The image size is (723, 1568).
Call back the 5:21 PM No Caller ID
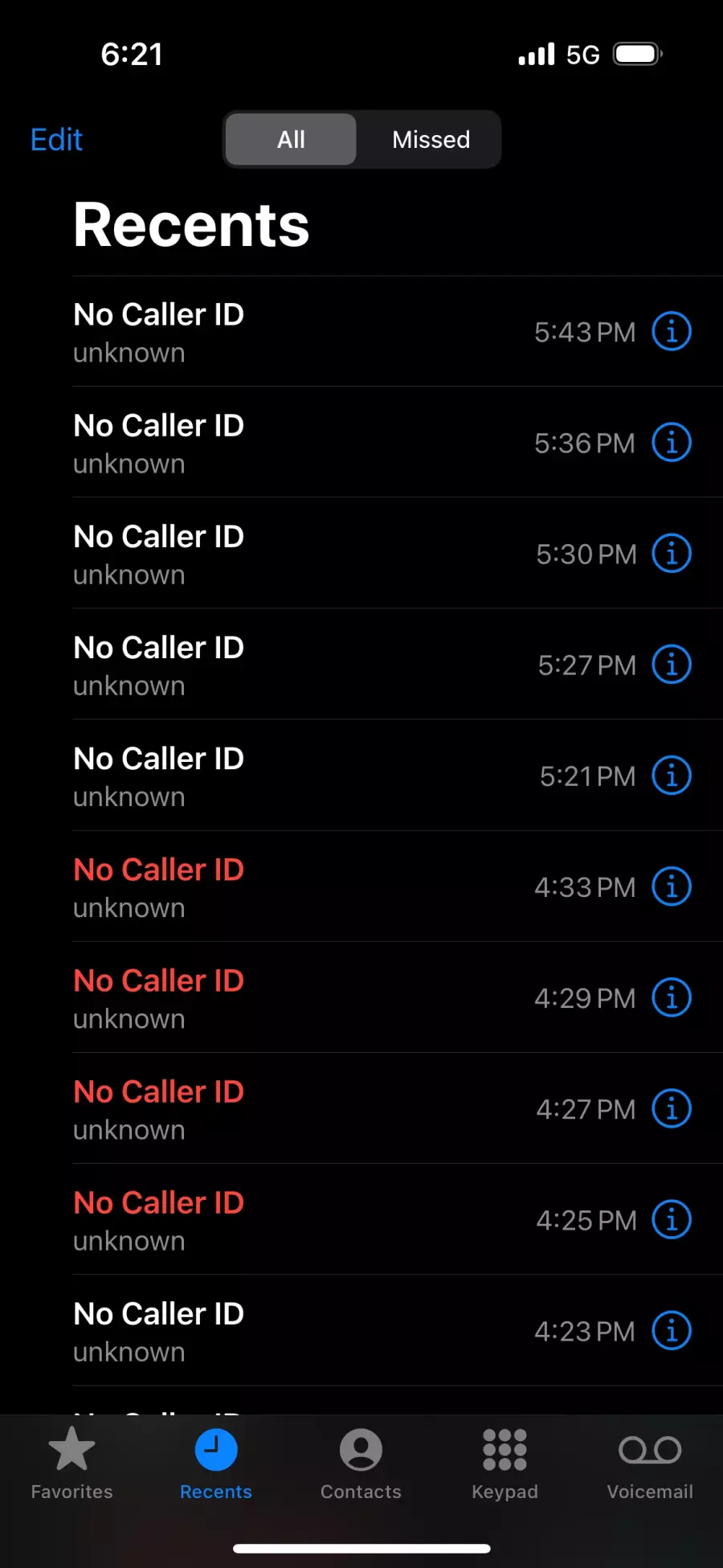click(241, 776)
